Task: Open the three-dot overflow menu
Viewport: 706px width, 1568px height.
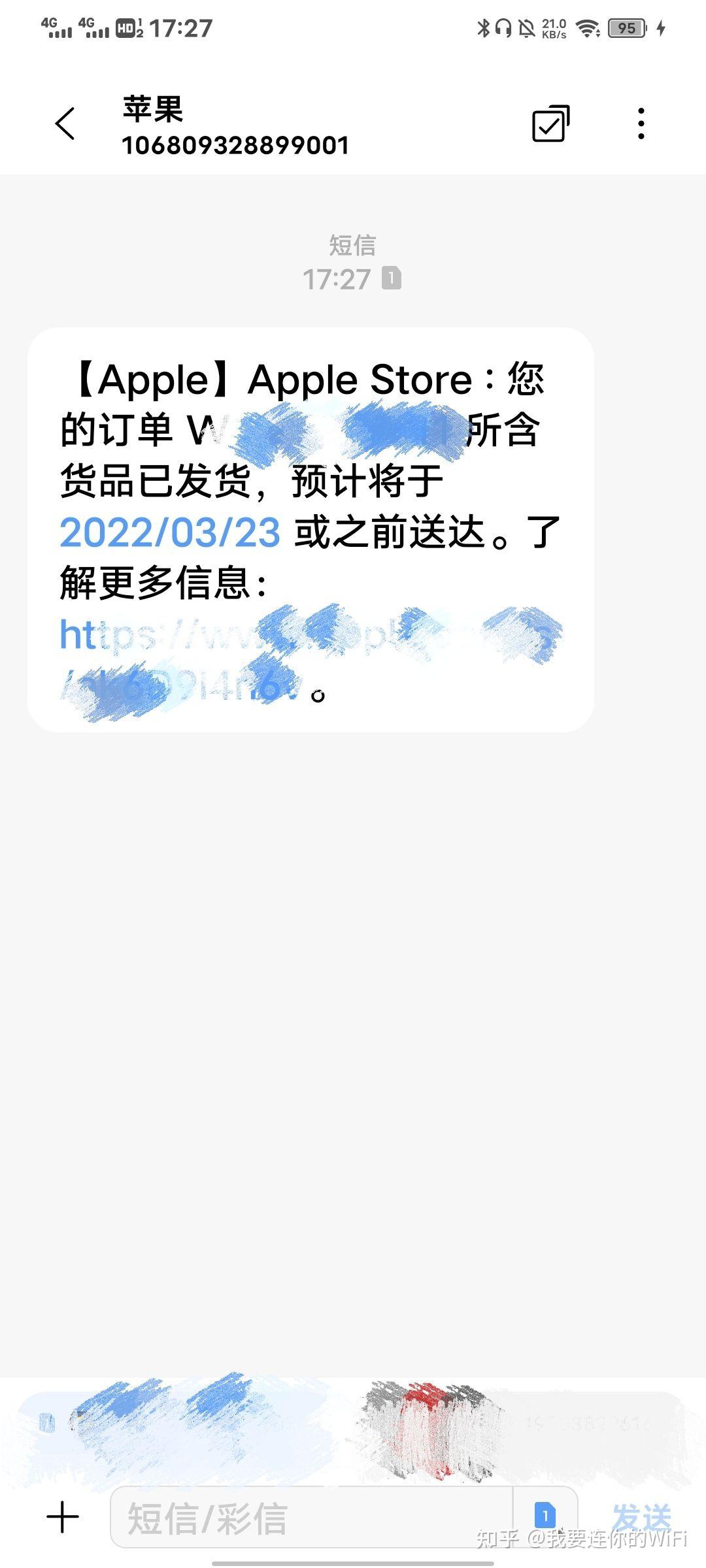Action: click(641, 123)
